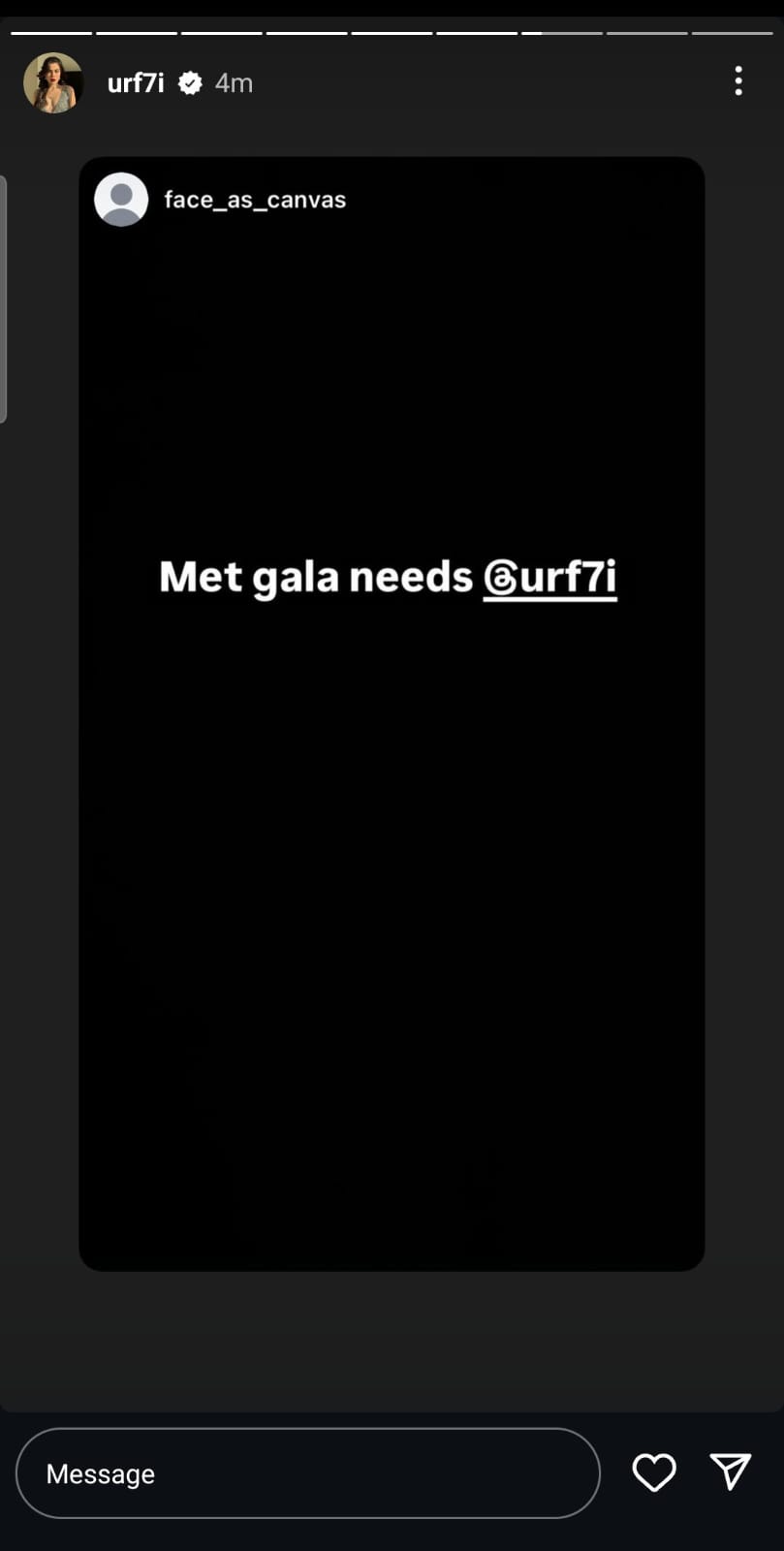Open the three-dot story options menu
784x1551 pixels.
pyautogui.click(x=738, y=81)
